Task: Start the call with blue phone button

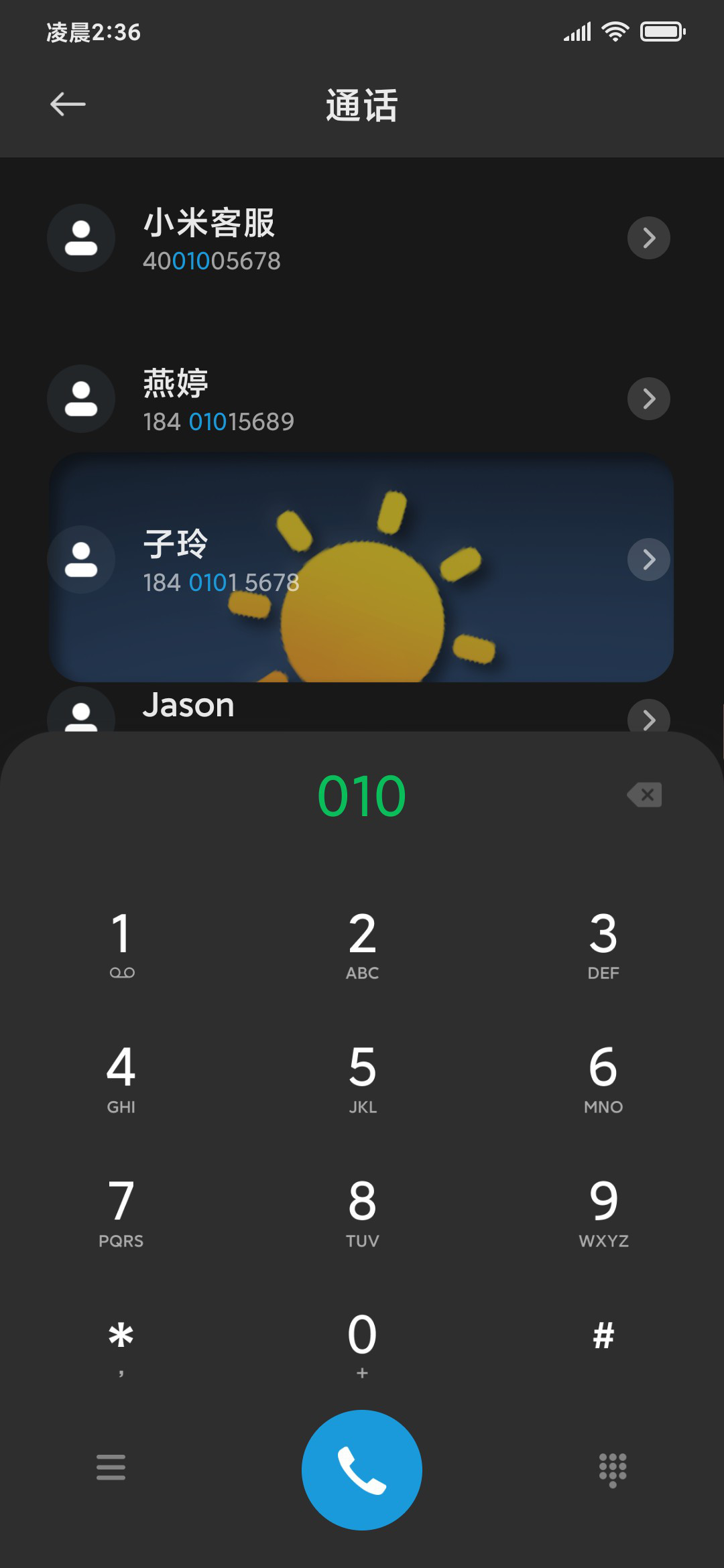Action: coord(362,1470)
